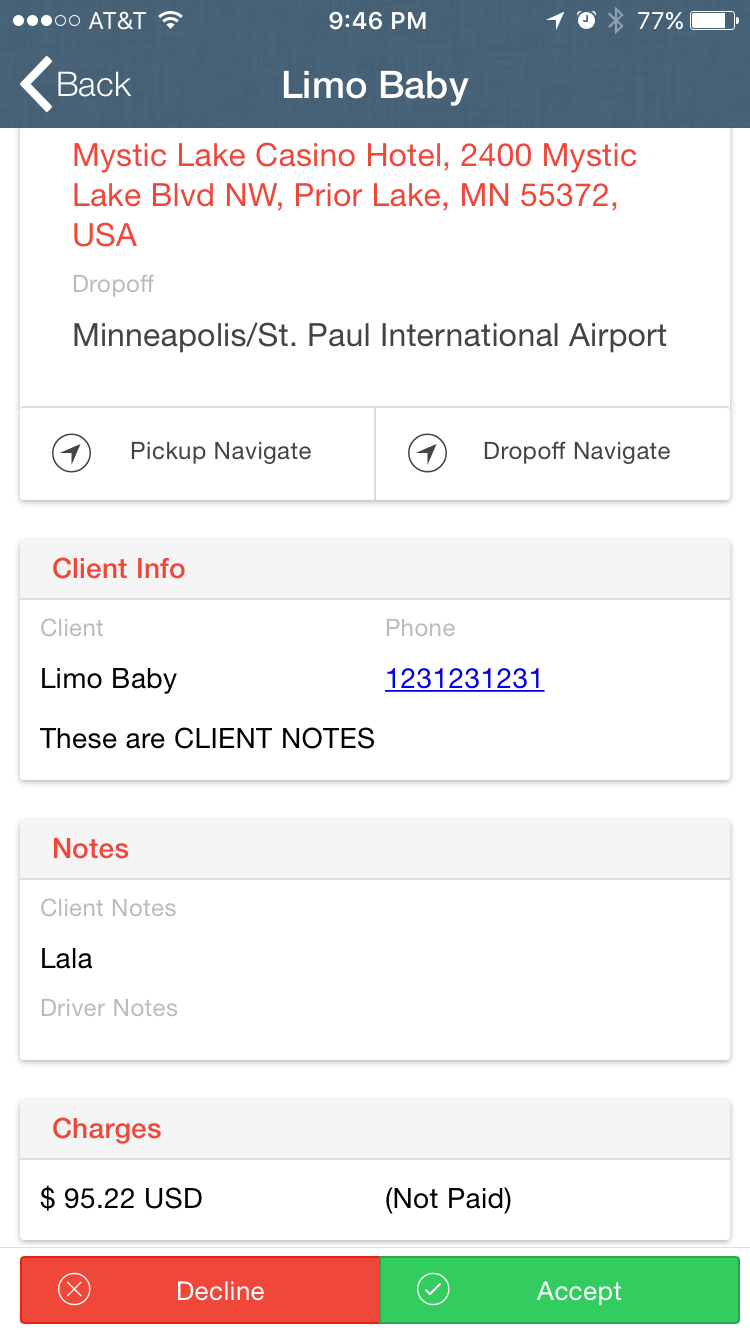Decline this ride request
750x1334 pixels.
(x=200, y=1290)
